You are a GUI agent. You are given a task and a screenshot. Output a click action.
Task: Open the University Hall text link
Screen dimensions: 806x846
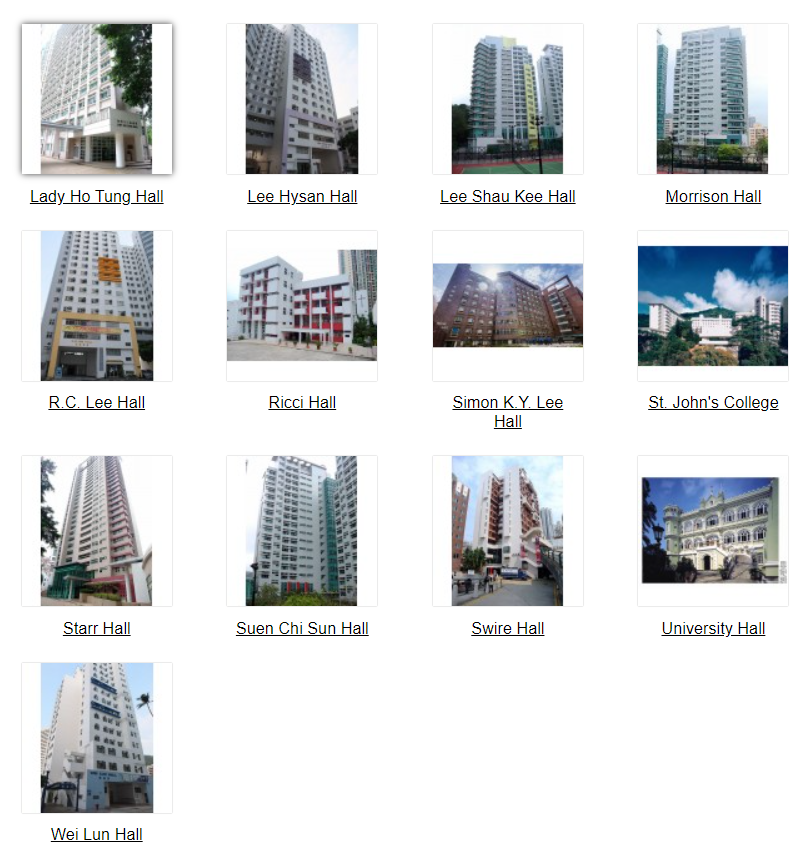[713, 629]
